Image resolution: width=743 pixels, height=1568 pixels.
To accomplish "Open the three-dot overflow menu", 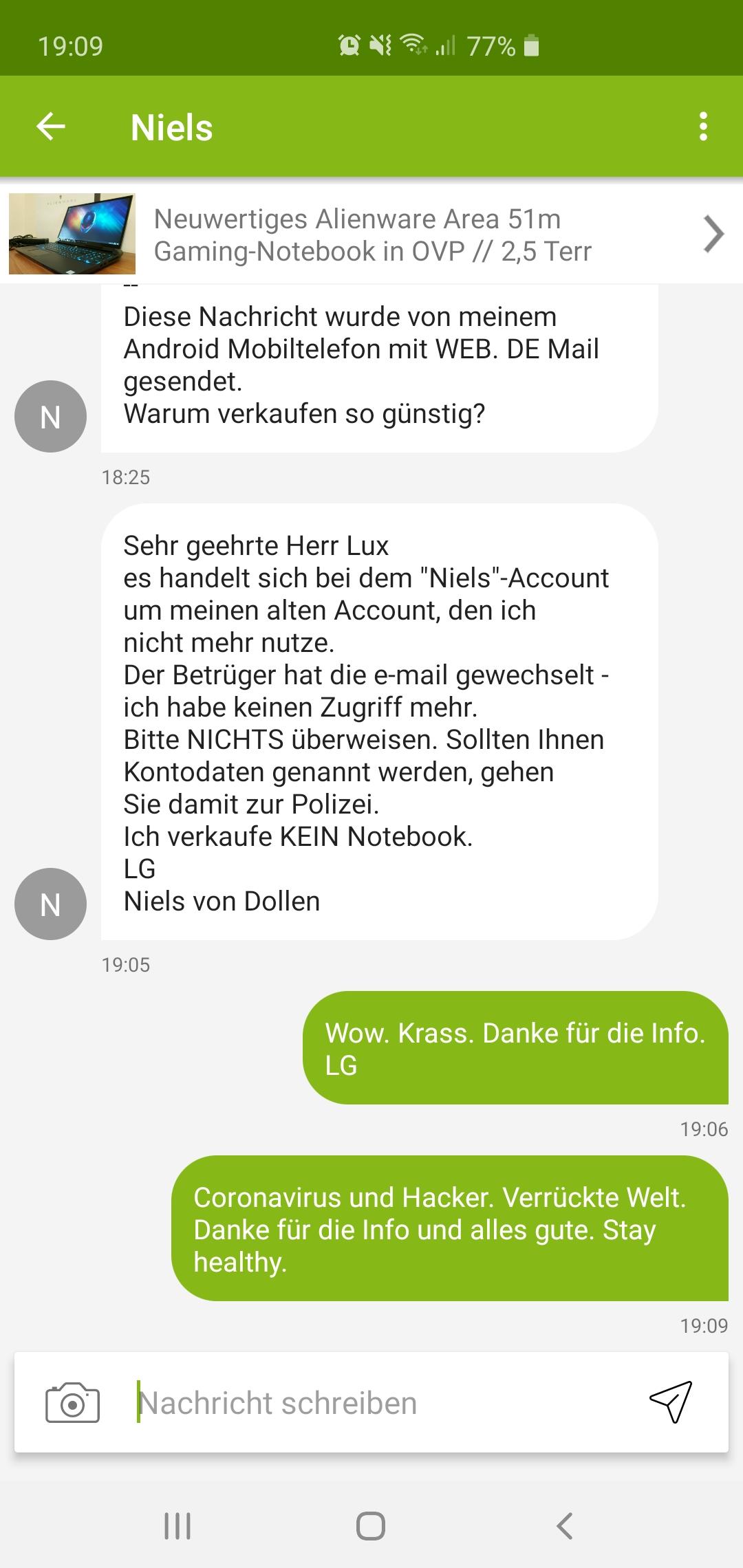I will tap(703, 127).
